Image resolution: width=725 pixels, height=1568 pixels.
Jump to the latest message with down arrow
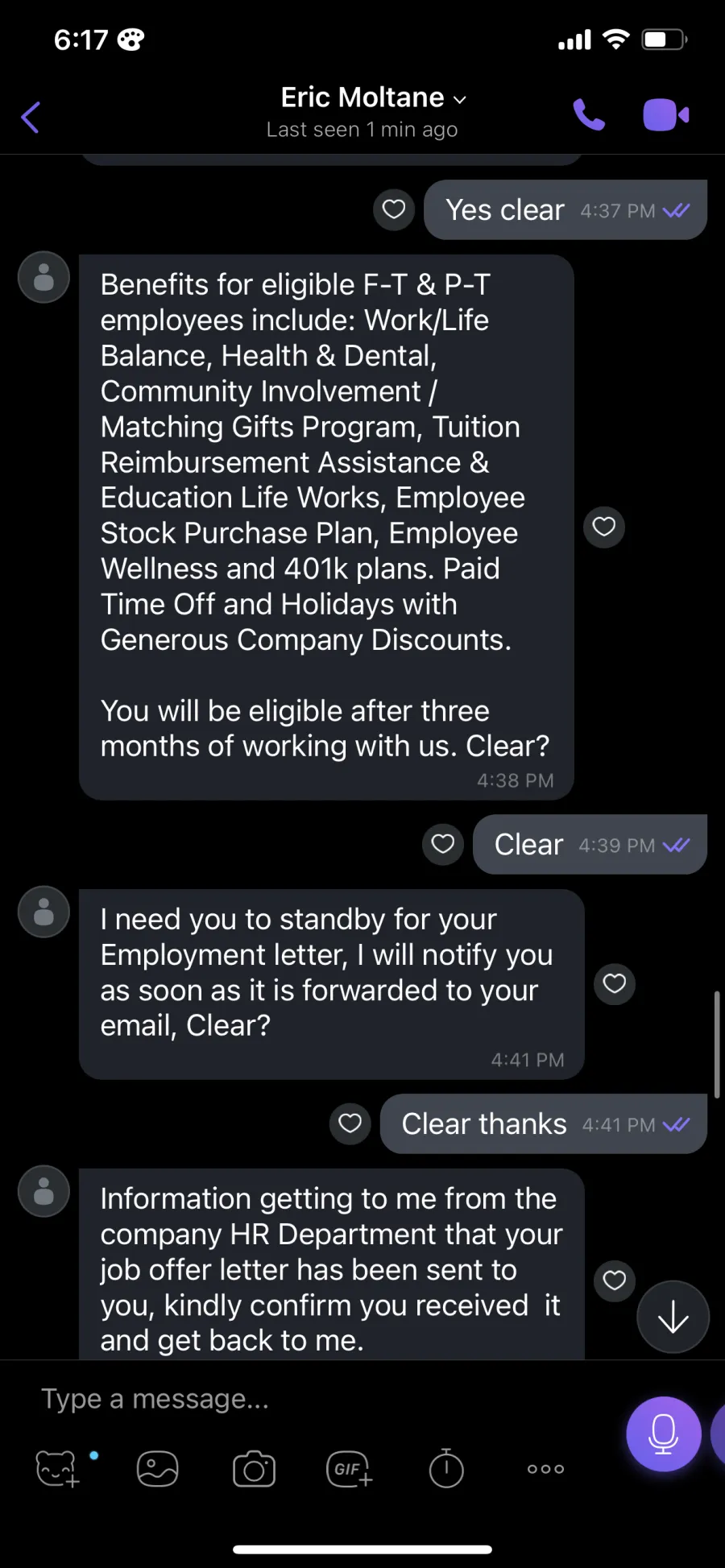673,1317
